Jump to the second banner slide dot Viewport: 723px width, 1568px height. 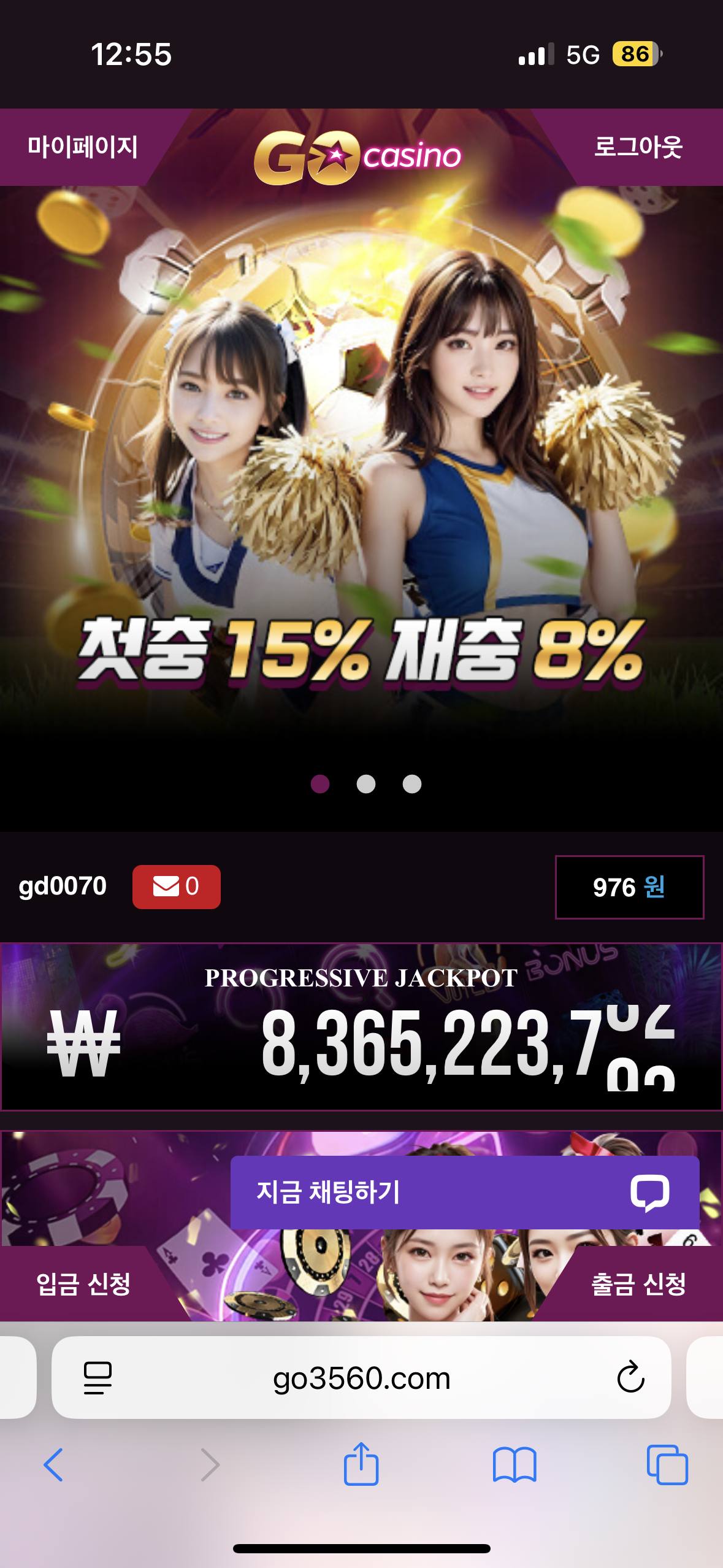coord(366,784)
